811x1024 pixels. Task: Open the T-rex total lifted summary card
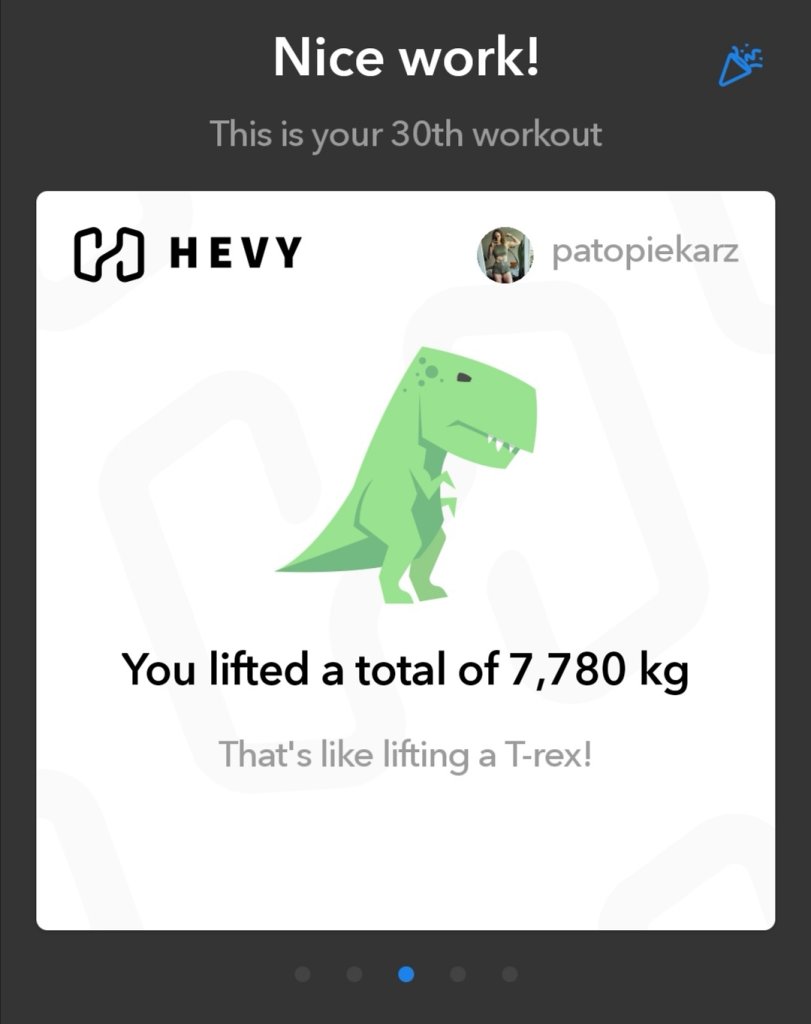click(x=405, y=560)
